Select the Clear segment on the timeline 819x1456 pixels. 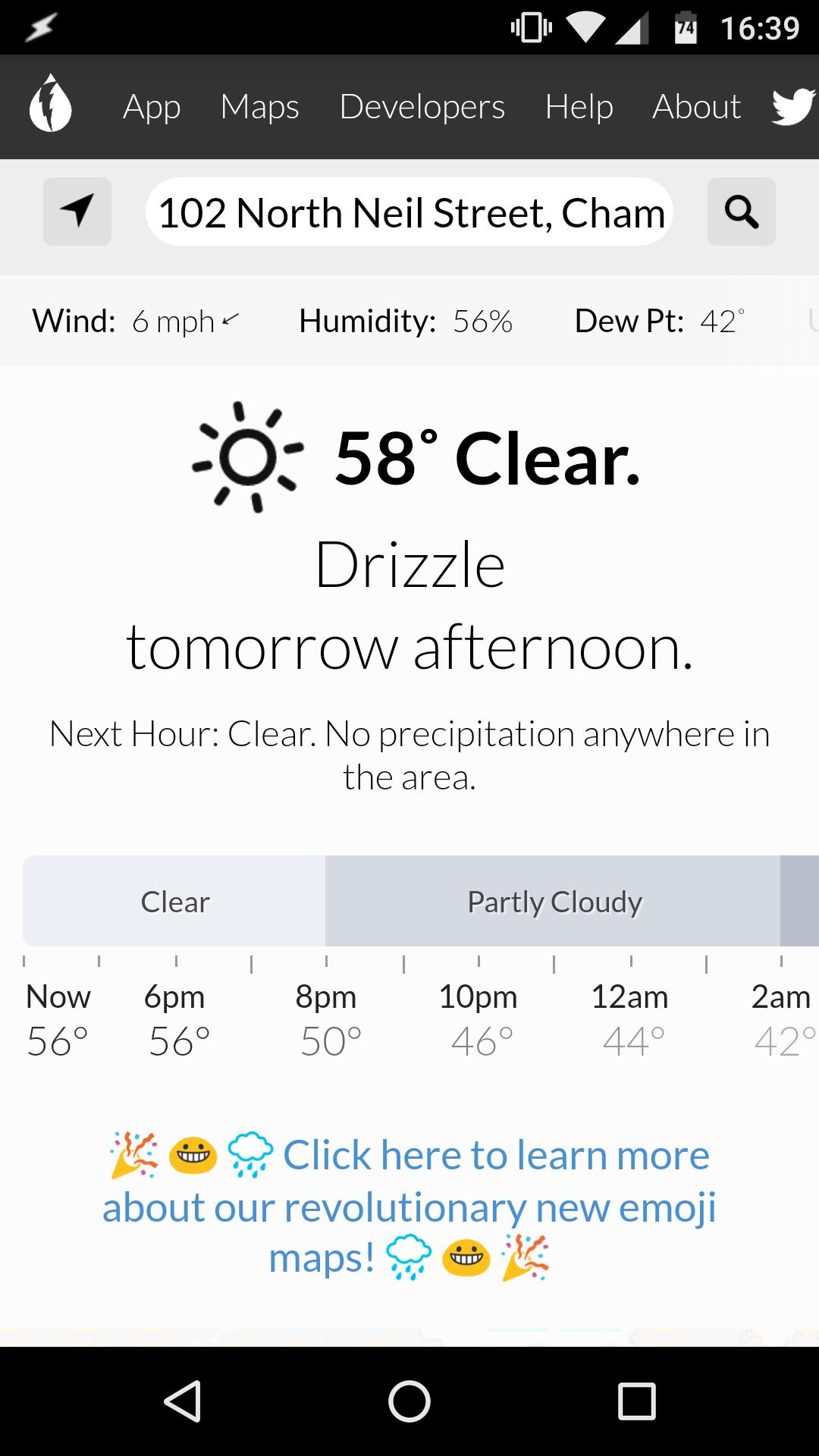(173, 901)
